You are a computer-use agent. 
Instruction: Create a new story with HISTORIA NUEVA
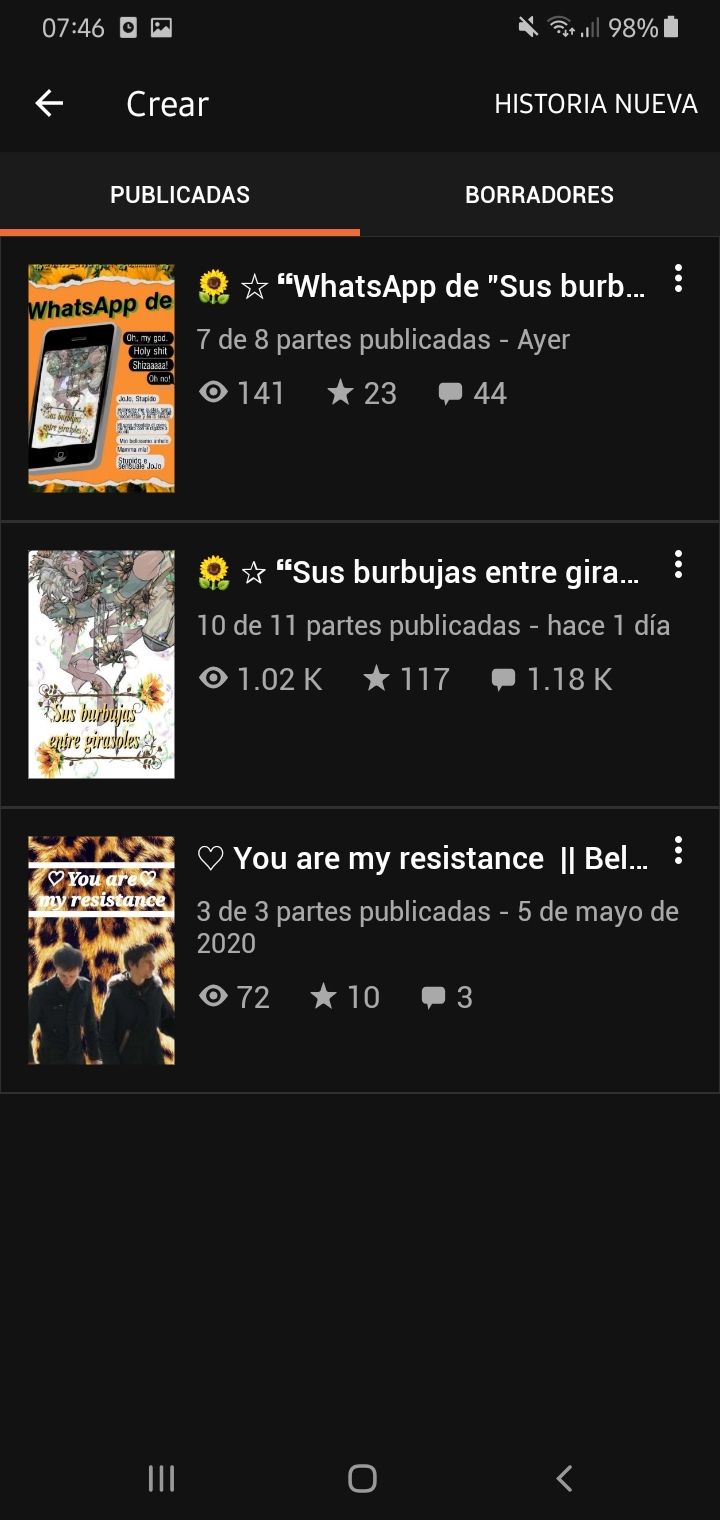pyautogui.click(x=595, y=104)
